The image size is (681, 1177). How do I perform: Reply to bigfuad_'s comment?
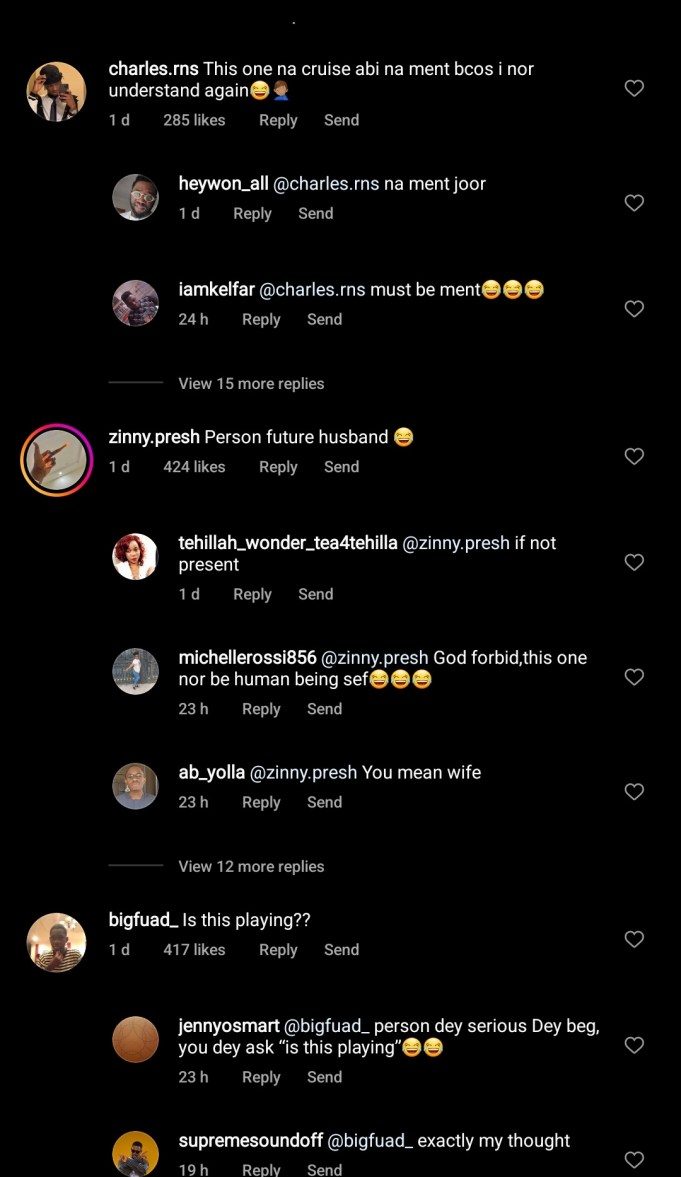click(x=278, y=950)
